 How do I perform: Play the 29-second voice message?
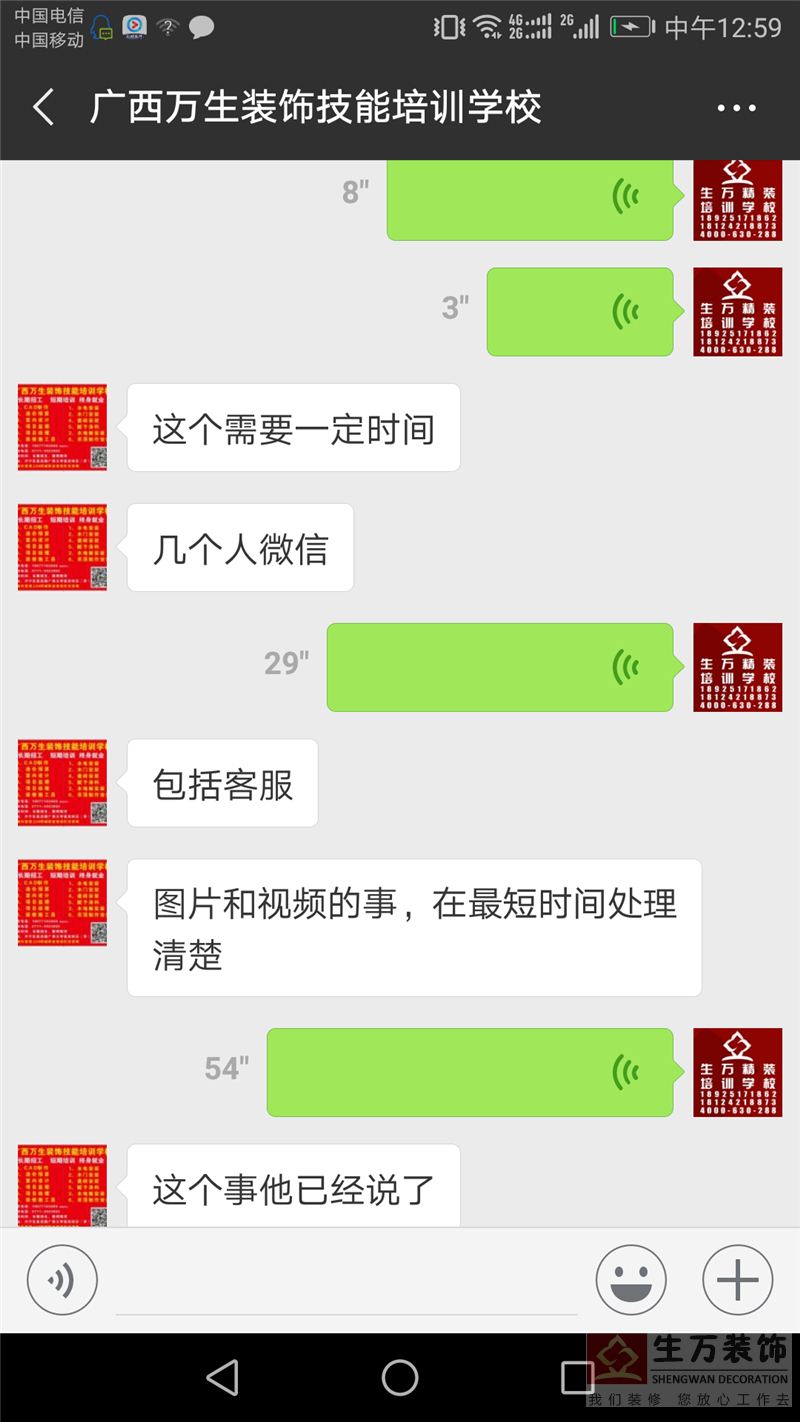[x=500, y=667]
